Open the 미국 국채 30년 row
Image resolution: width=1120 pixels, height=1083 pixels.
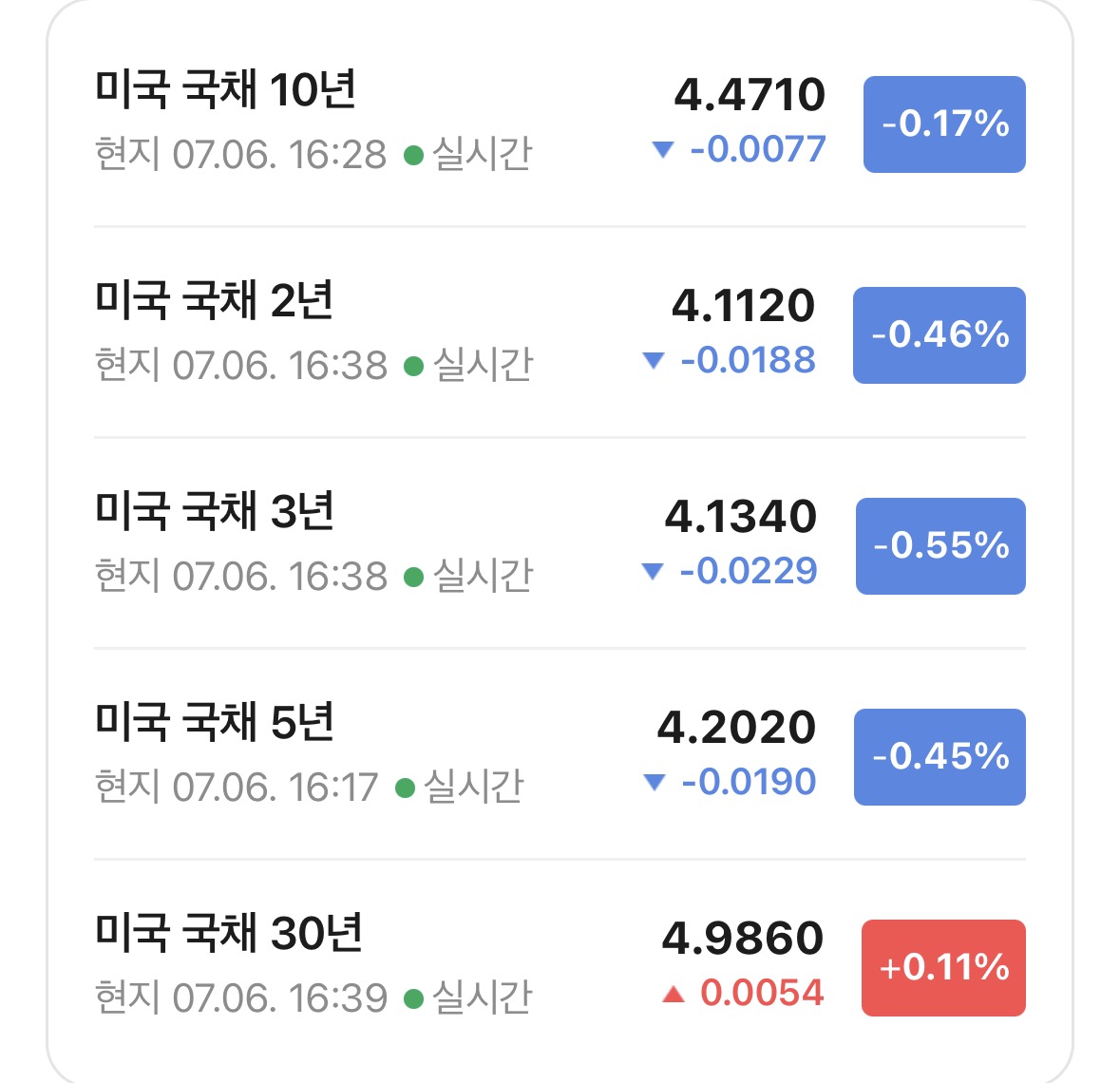560,965
